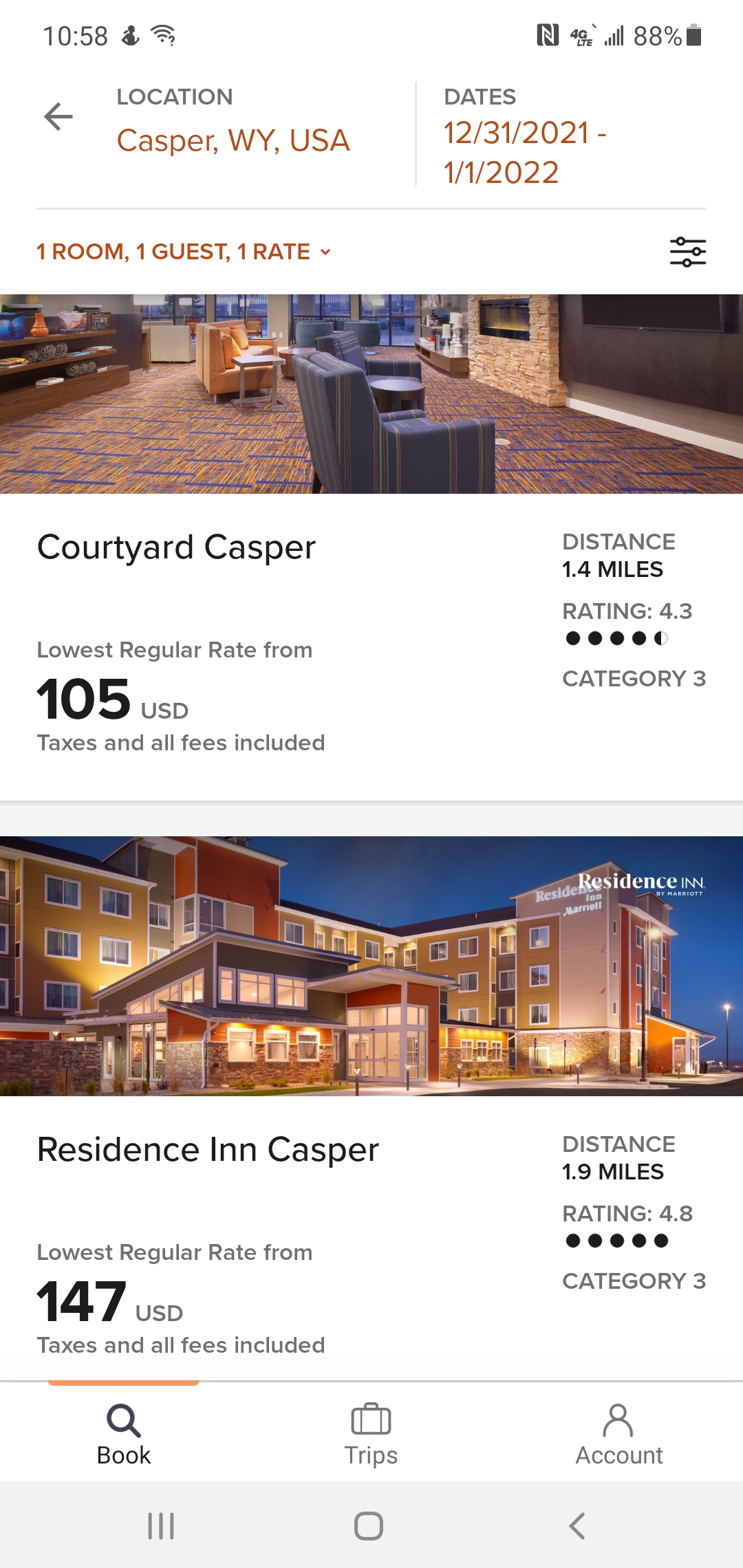Switch to the Trips tab

point(371,1433)
